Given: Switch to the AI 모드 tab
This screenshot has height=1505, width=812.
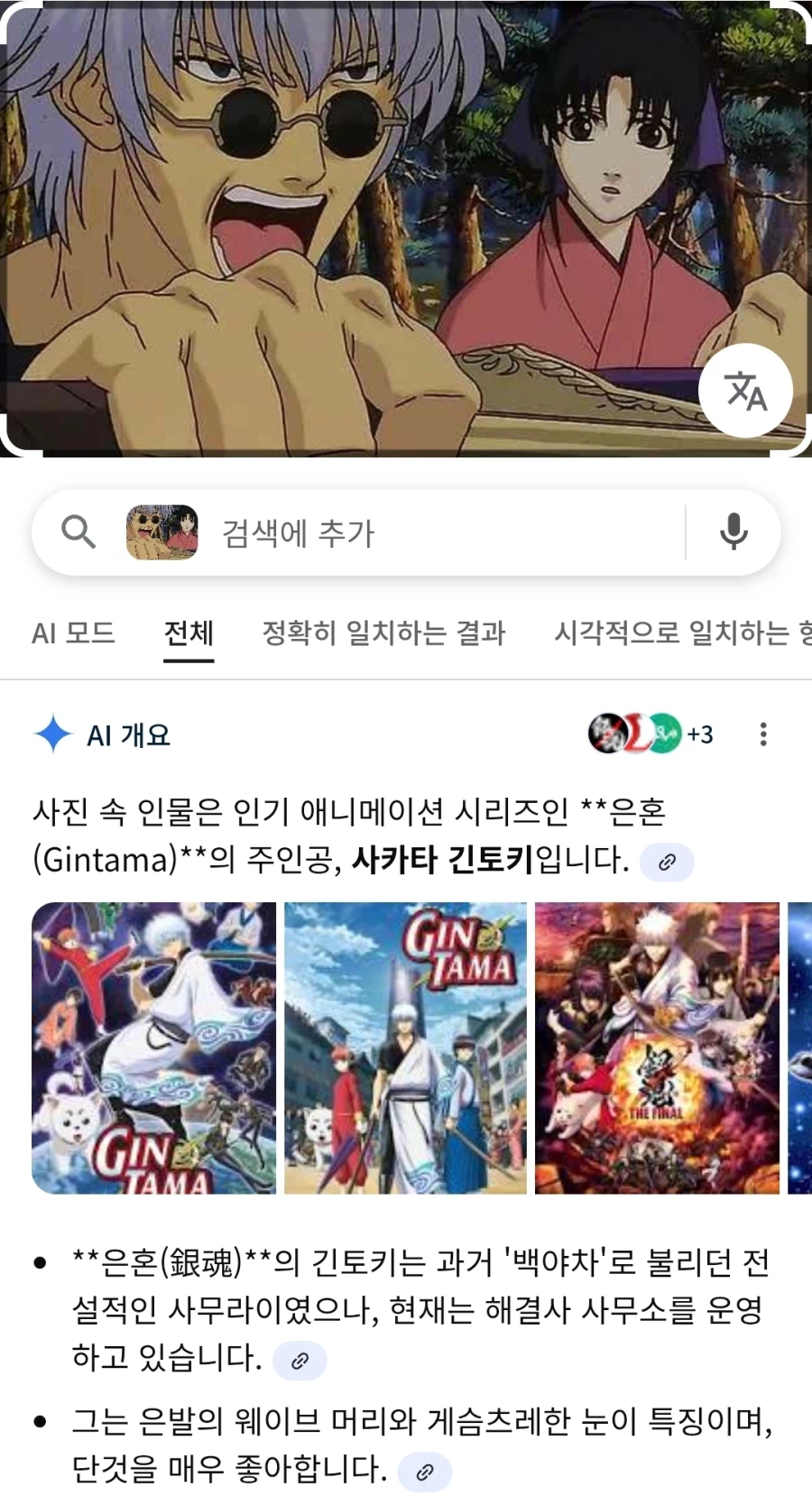Looking at the screenshot, I should coord(73,633).
